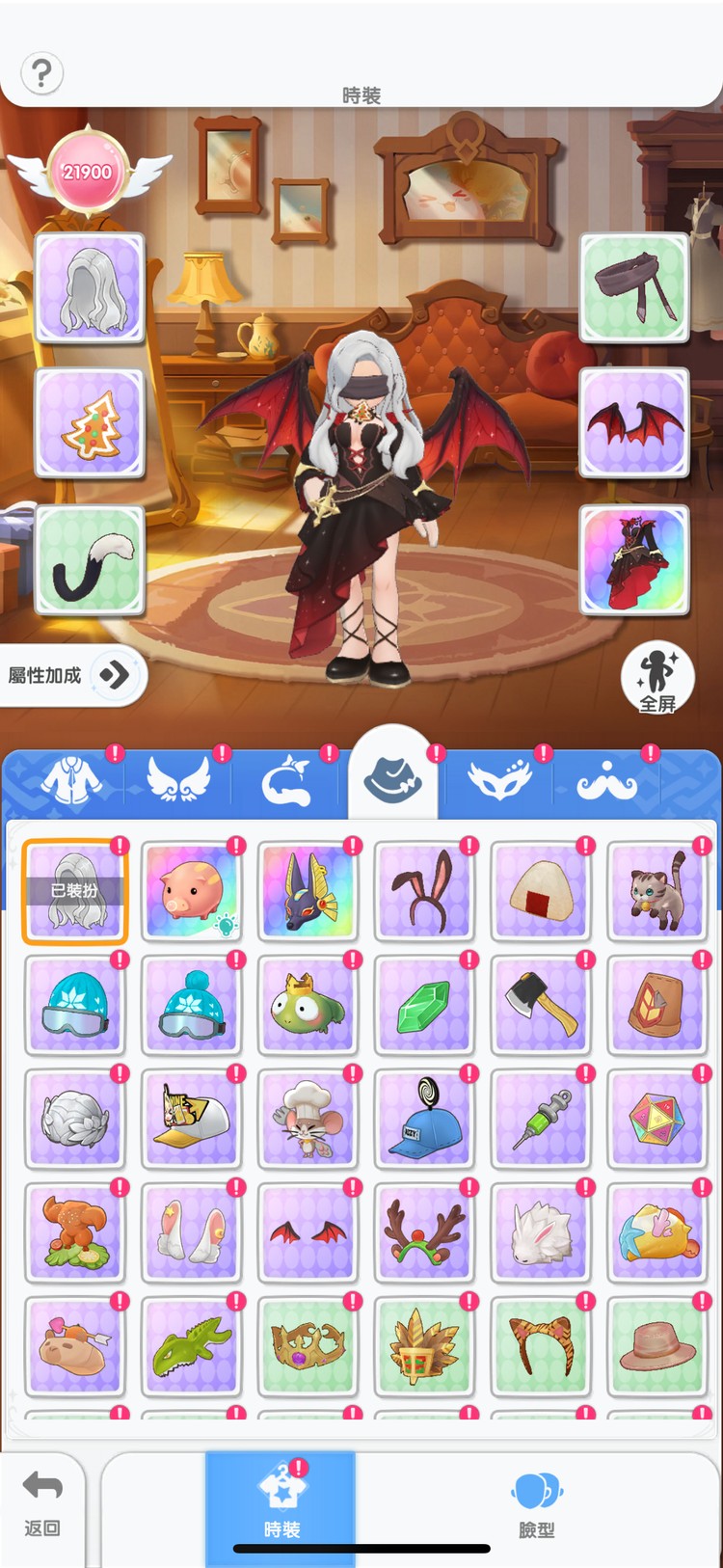Switch to the mustache category tab
This screenshot has height=1568, width=723.
607,781
